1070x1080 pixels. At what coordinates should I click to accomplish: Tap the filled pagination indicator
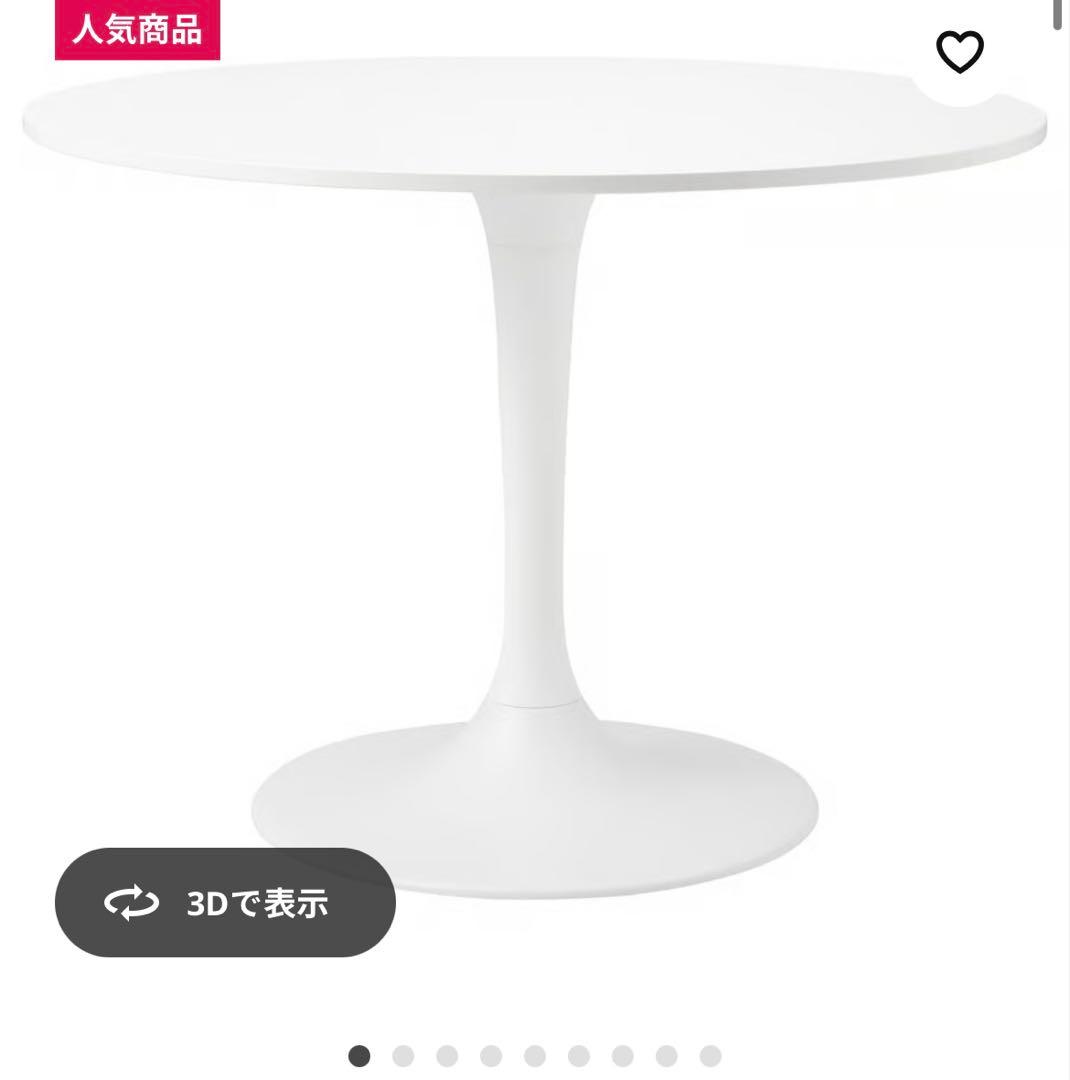(360, 1053)
